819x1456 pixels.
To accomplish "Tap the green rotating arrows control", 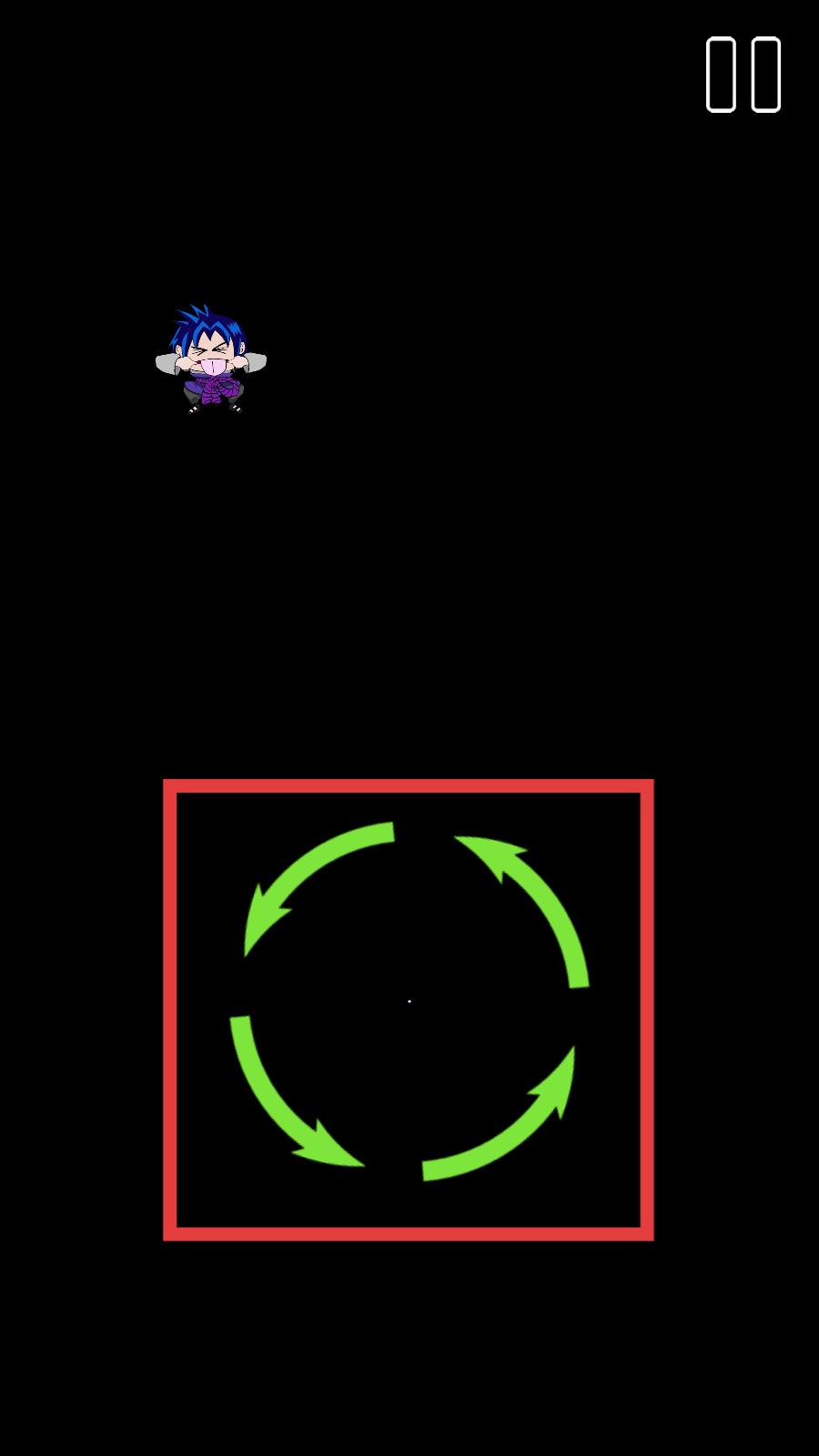I will coord(409,1002).
